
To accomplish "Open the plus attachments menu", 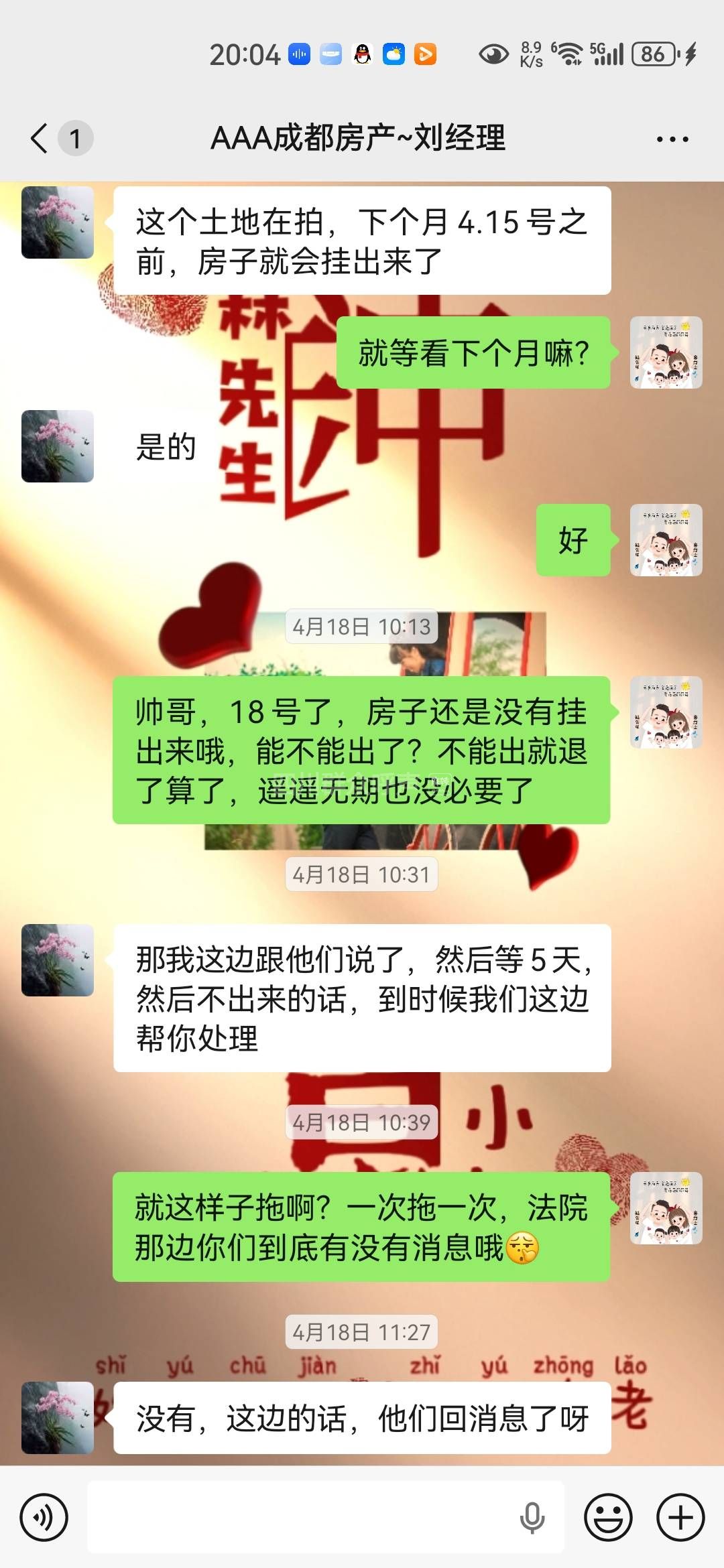I will tap(680, 1517).
